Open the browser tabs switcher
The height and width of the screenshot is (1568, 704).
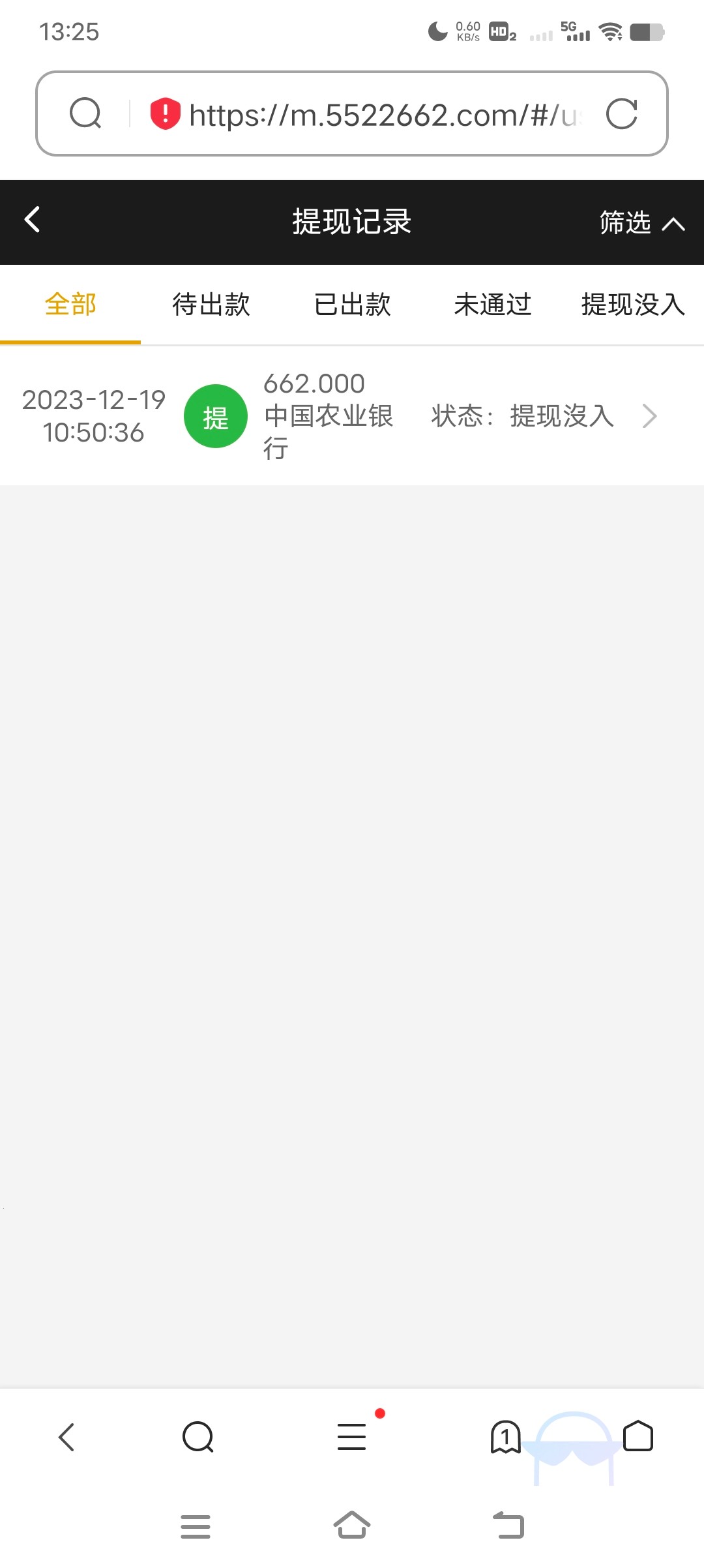coord(505,1437)
